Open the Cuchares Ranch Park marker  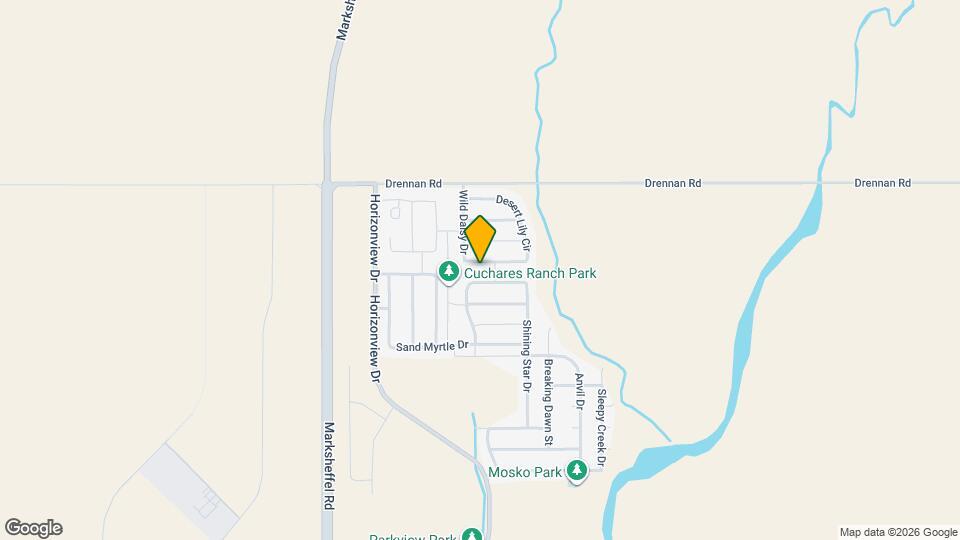pyautogui.click(x=450, y=271)
